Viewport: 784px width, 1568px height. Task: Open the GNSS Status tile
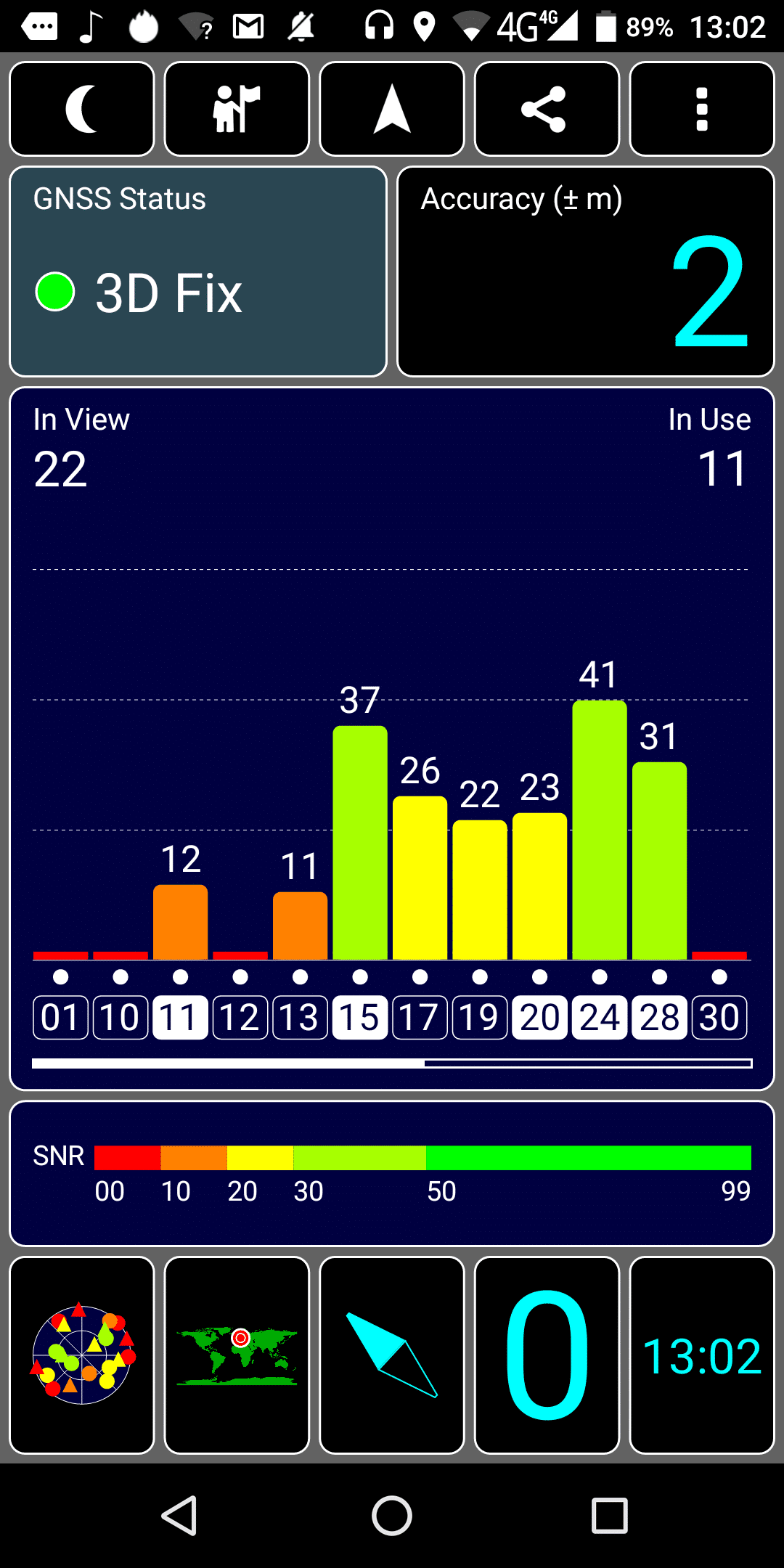197,271
